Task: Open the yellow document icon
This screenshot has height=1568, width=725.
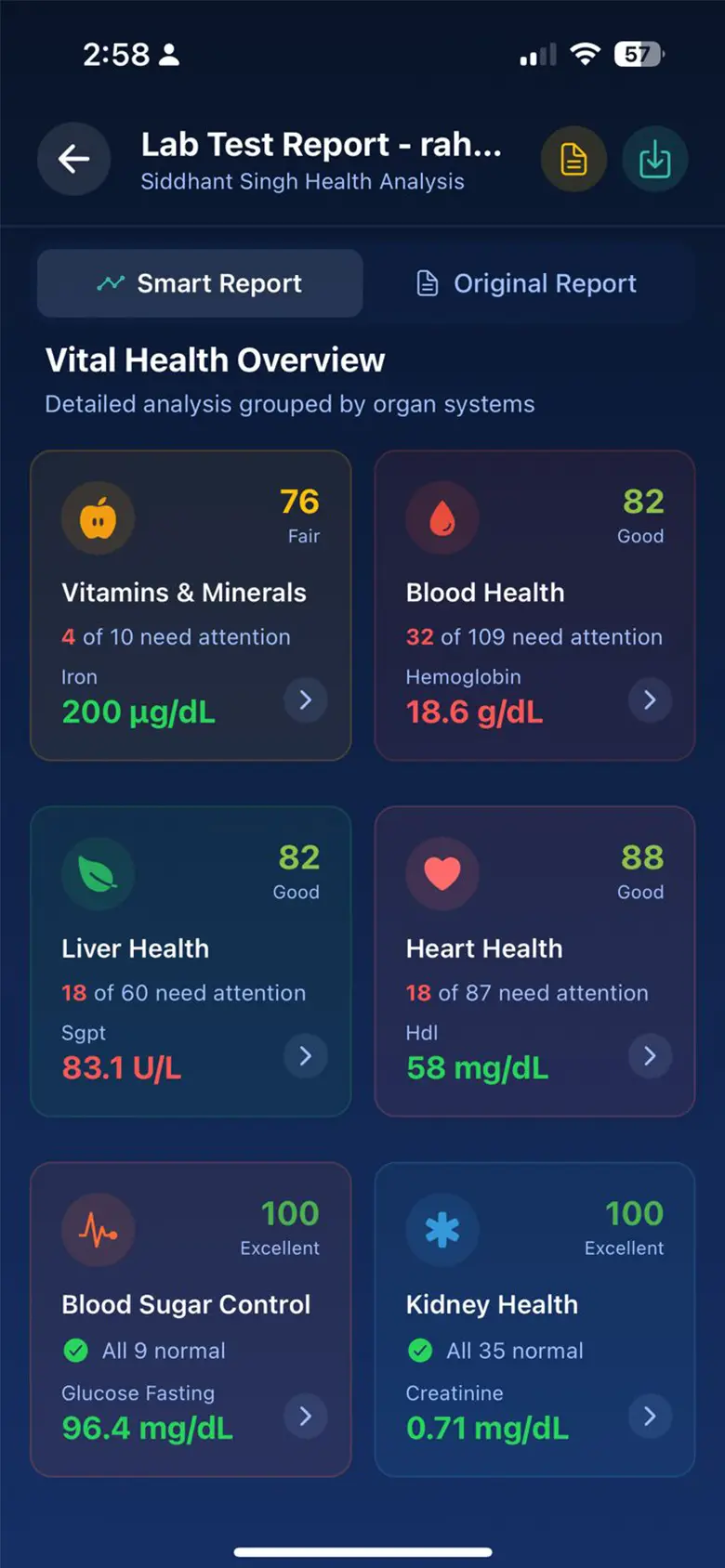Action: (573, 159)
